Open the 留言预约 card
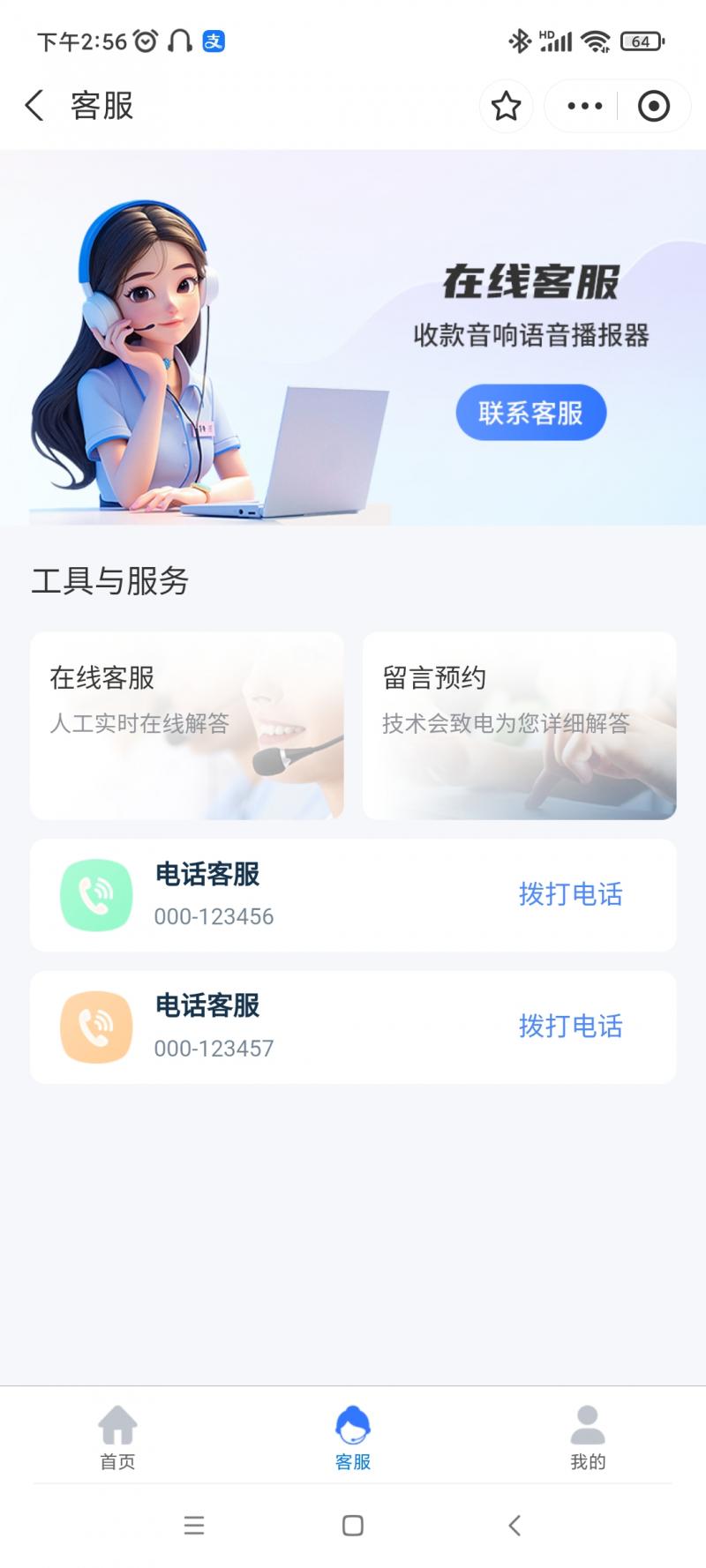 click(519, 725)
